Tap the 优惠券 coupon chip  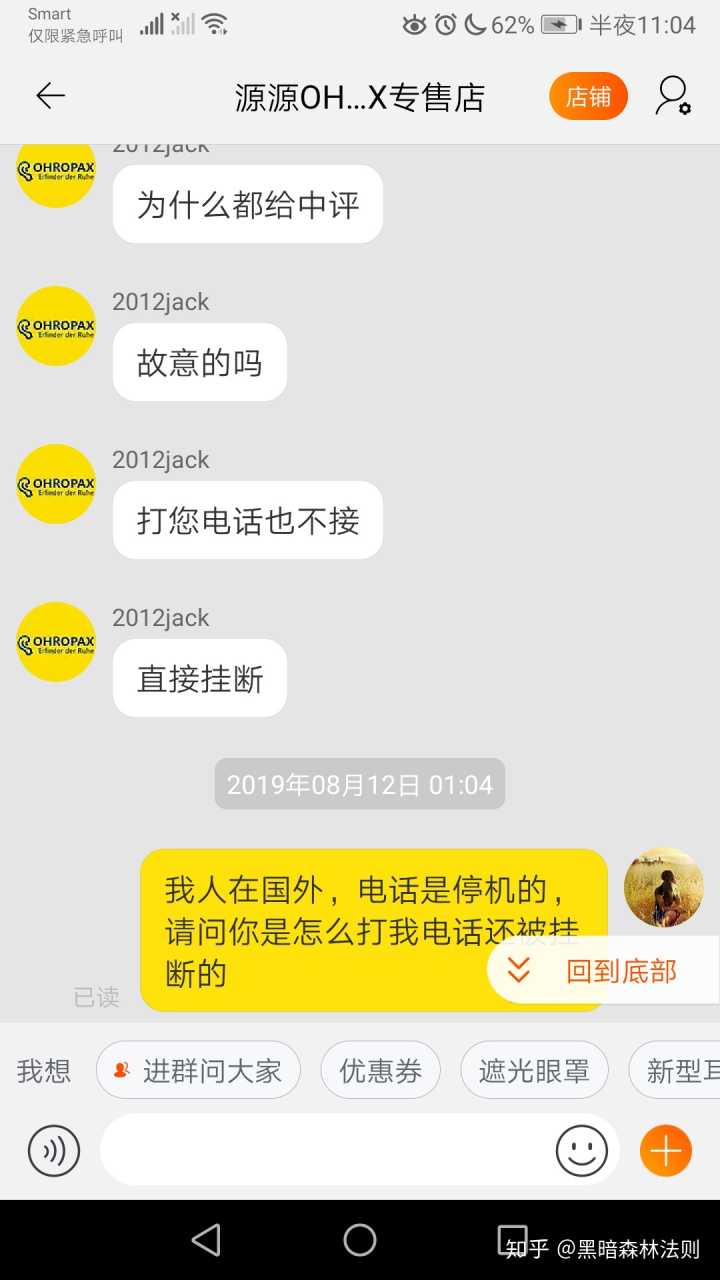380,1071
